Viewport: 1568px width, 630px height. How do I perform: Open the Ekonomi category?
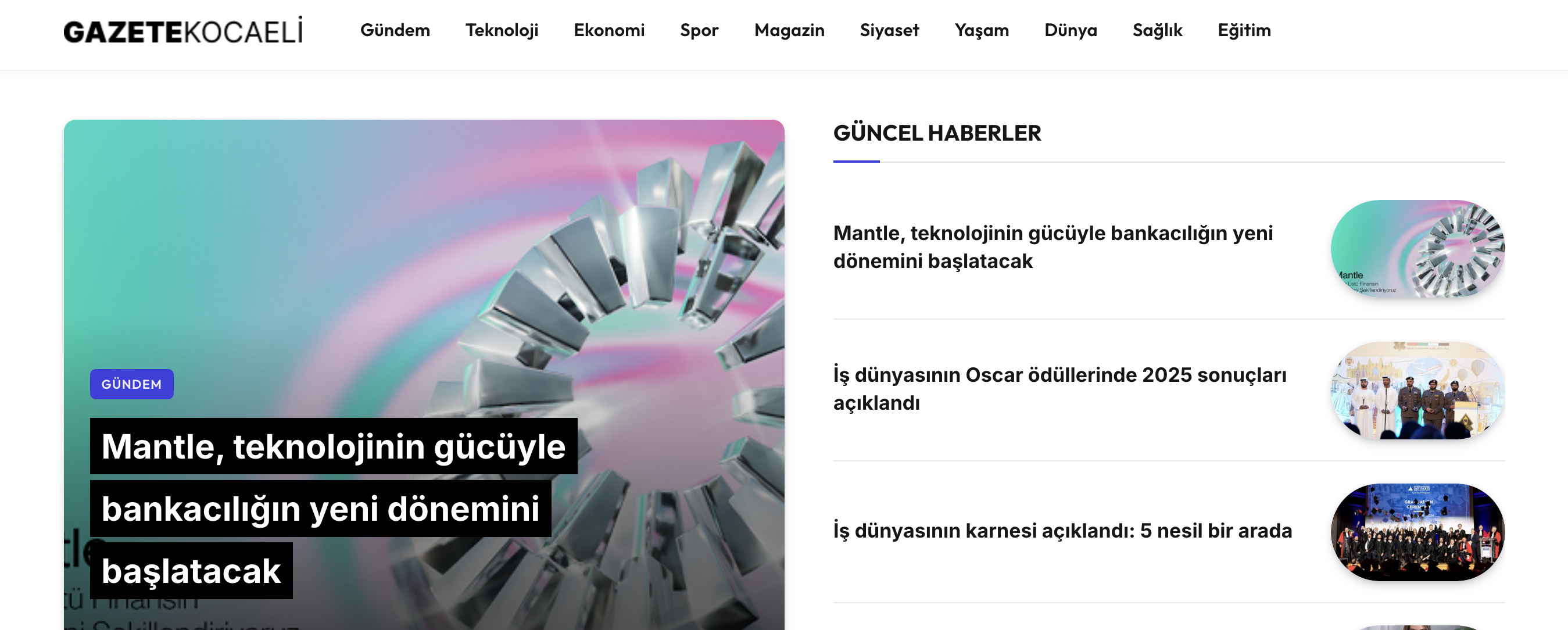[608, 30]
